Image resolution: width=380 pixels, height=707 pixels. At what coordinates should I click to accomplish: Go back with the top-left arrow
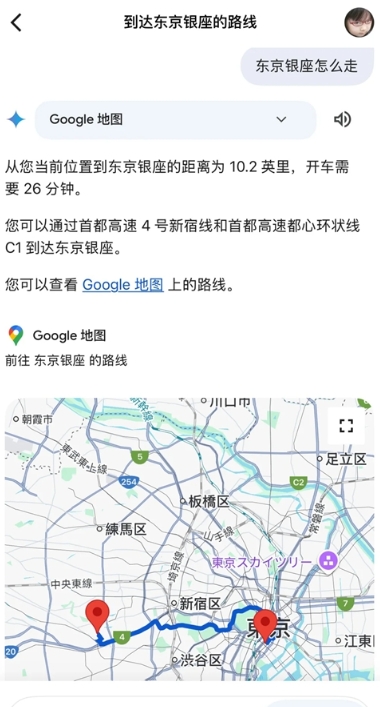pyautogui.click(x=16, y=22)
